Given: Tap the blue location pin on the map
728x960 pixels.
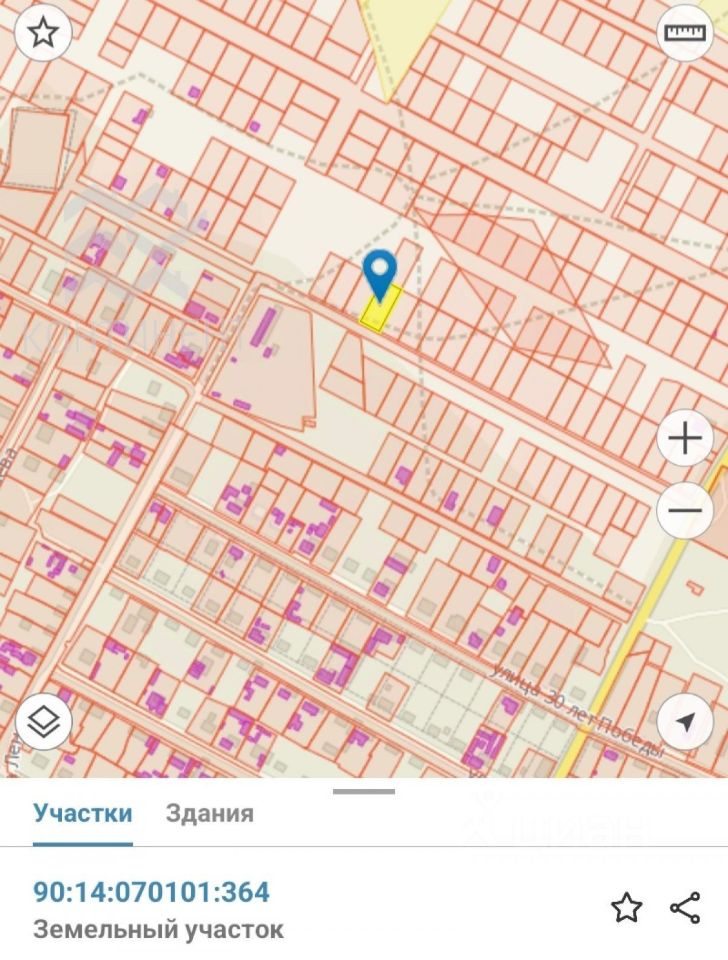Looking at the screenshot, I should coord(380,273).
